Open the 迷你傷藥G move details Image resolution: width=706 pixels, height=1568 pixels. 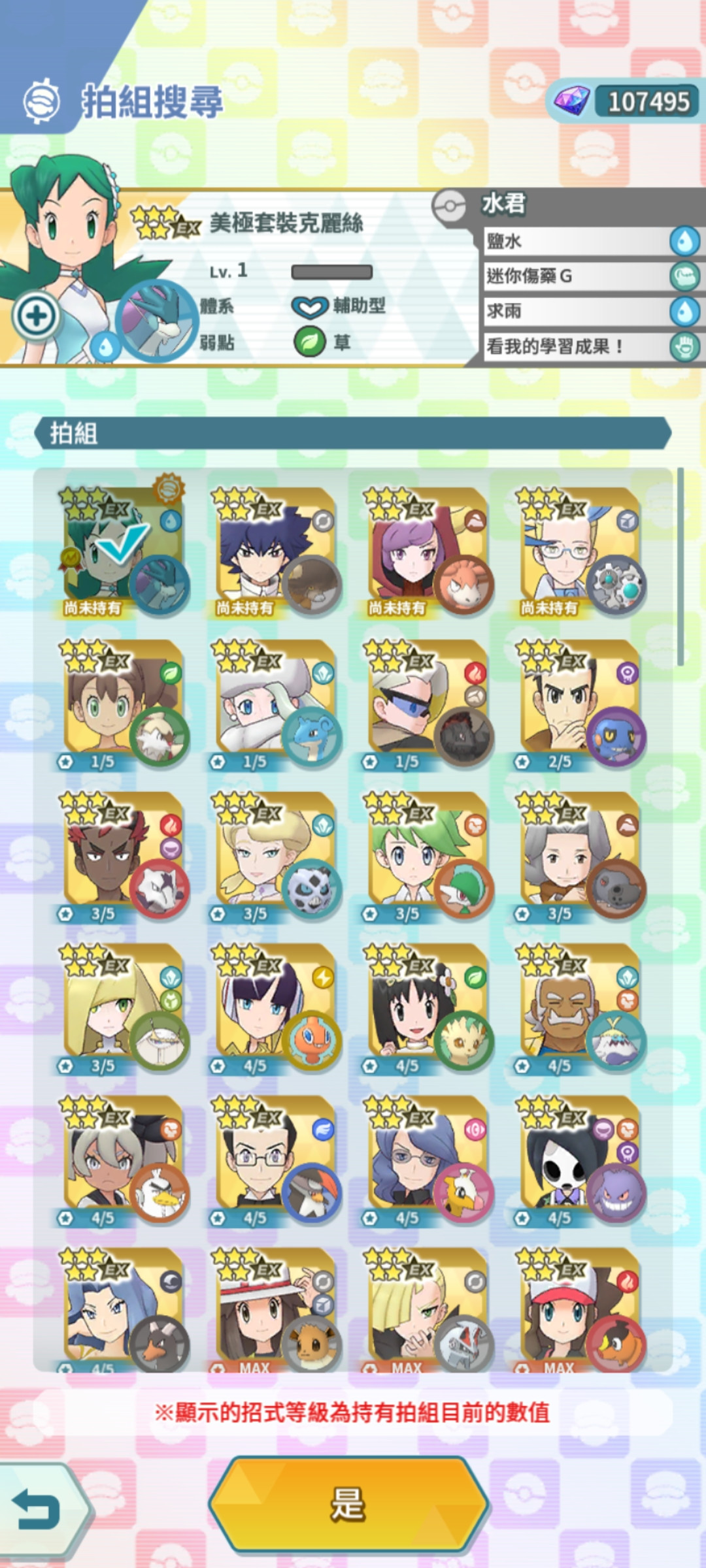click(592, 276)
